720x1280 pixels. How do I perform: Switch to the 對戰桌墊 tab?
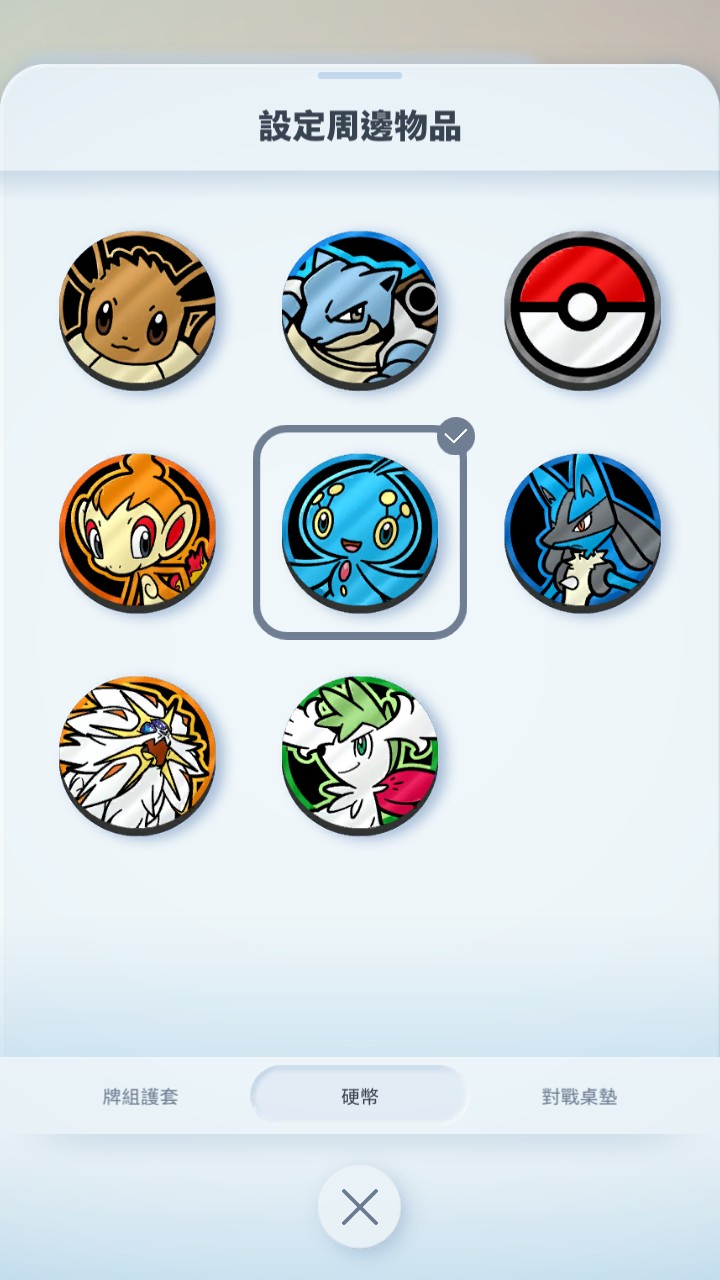click(579, 1096)
